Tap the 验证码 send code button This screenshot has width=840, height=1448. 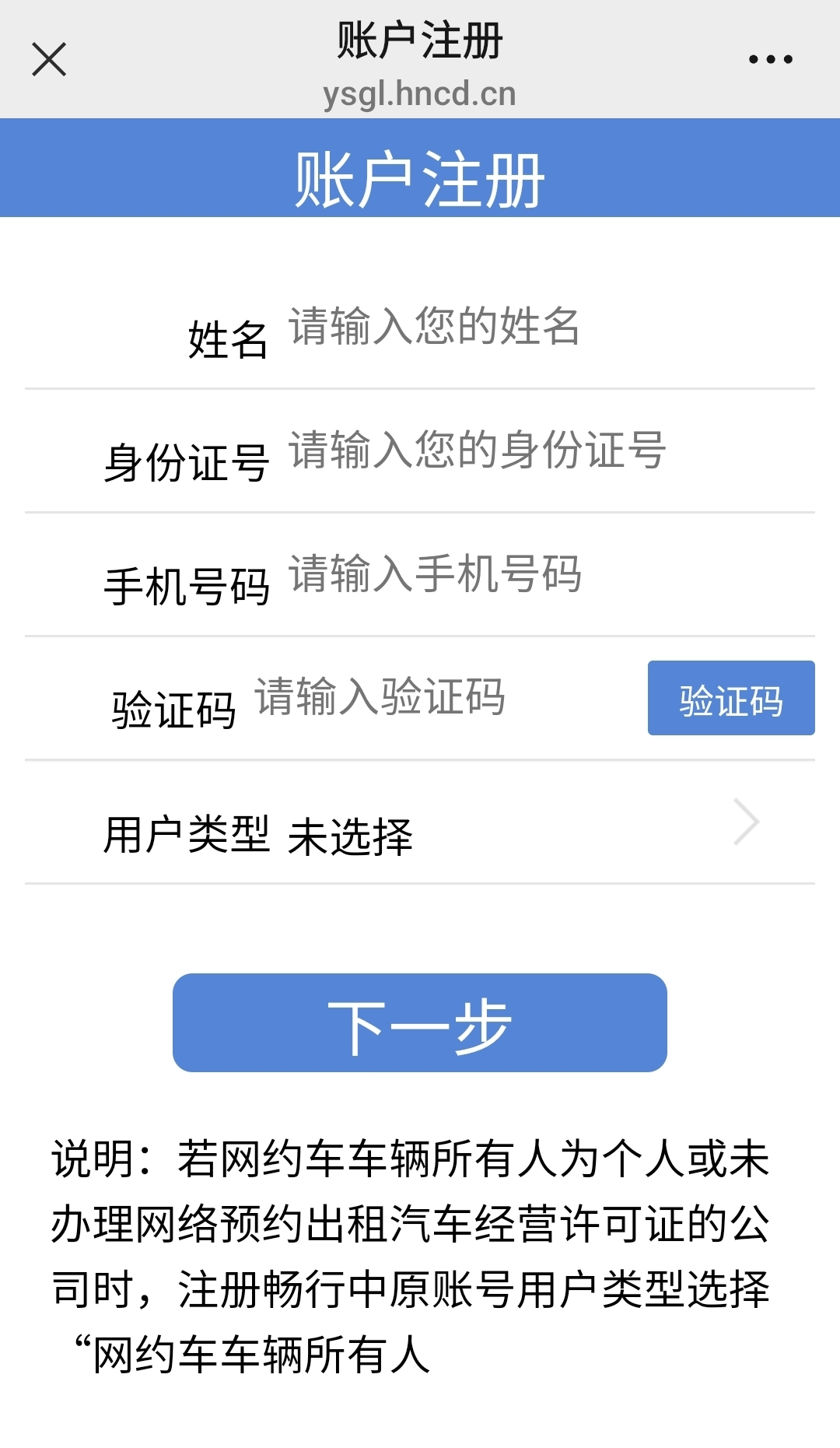730,699
